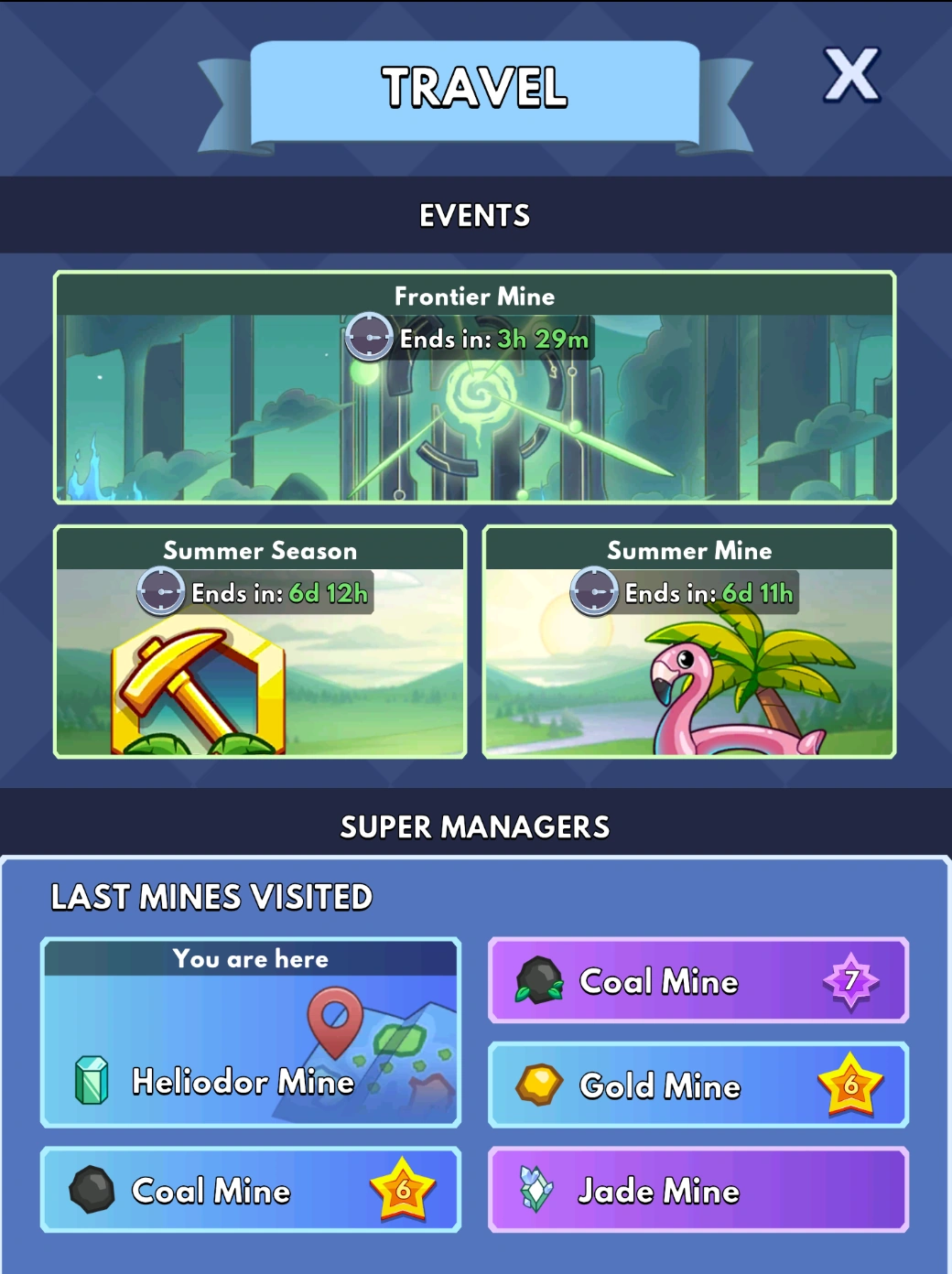
Task: Click the gold nugget icon on Gold Mine
Action: (x=538, y=1087)
